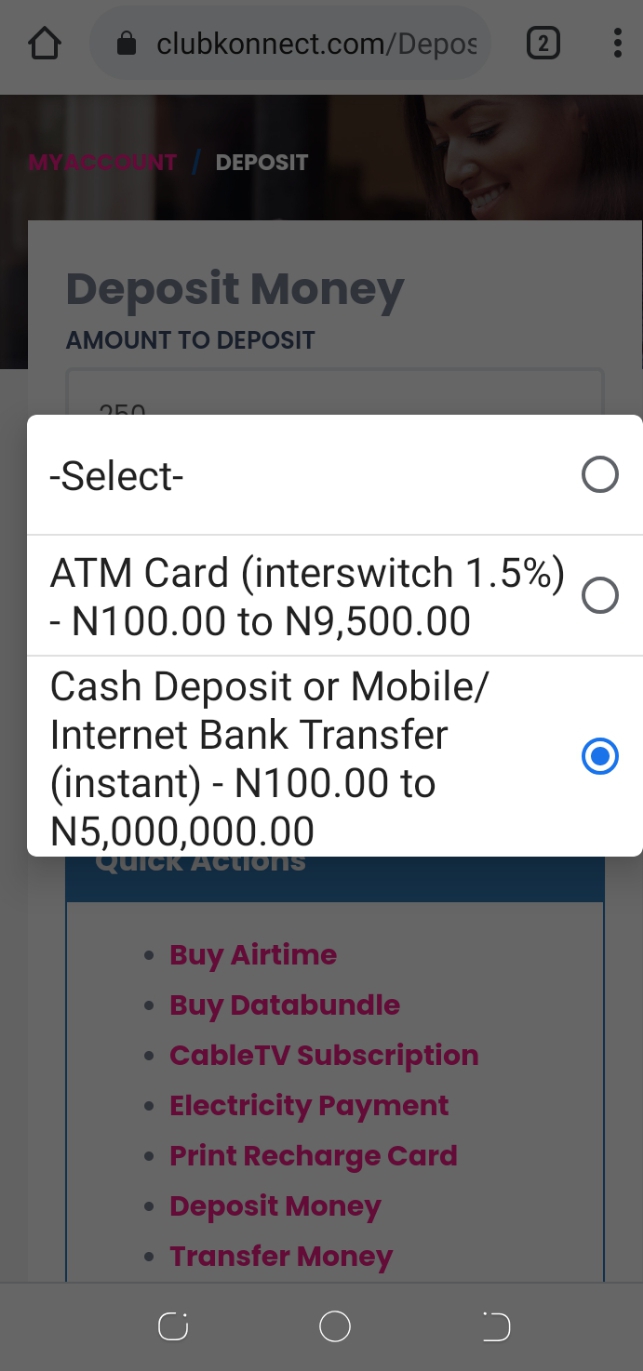
Task: Go to the phone home screen
Action: [x=334, y=1327]
